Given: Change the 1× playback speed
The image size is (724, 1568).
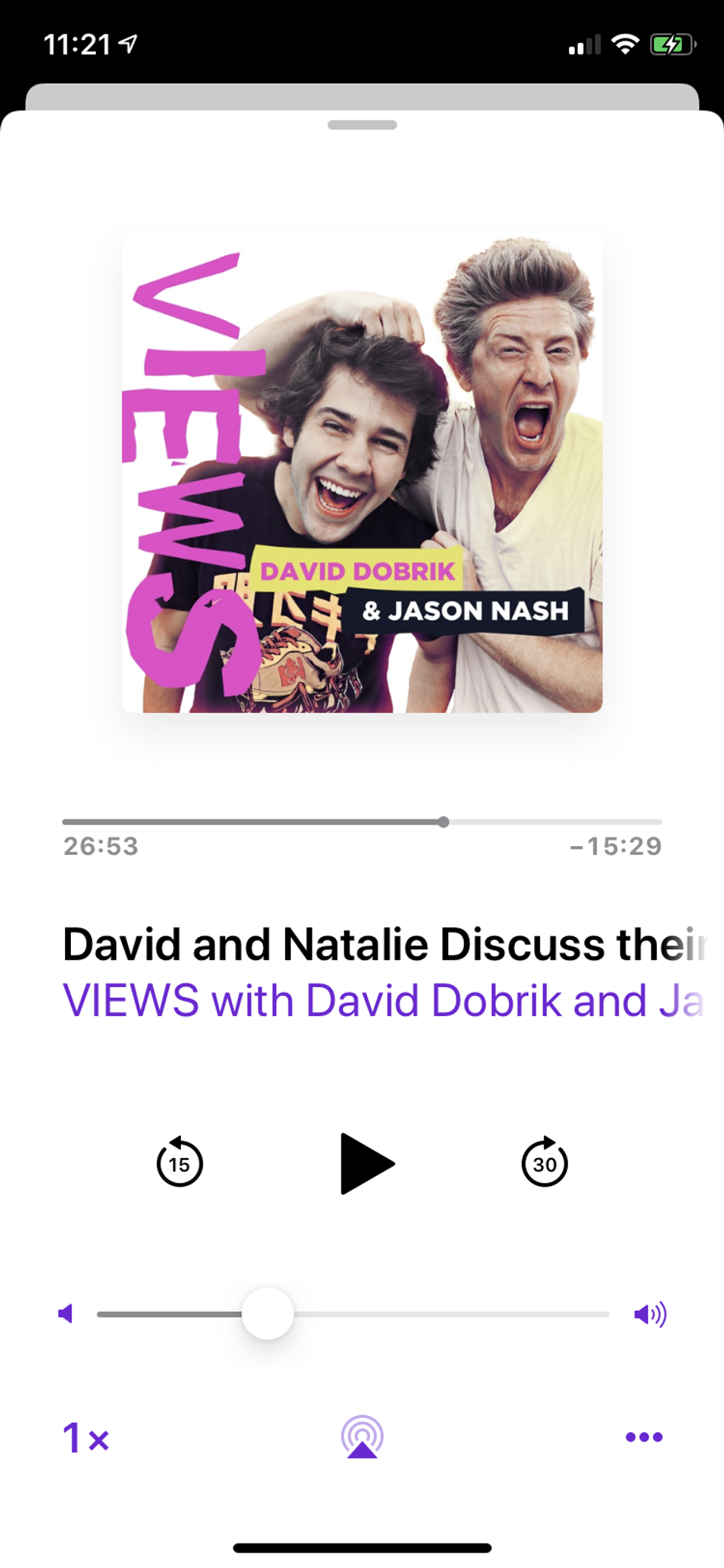Looking at the screenshot, I should pos(86,1438).
